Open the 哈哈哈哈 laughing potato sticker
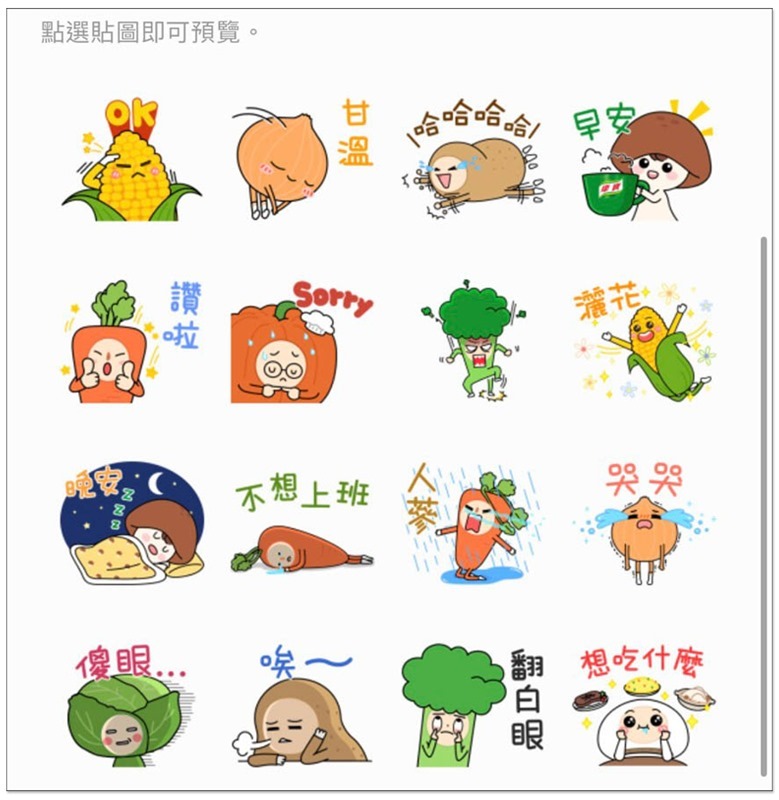The image size is (779, 800). click(x=472, y=160)
